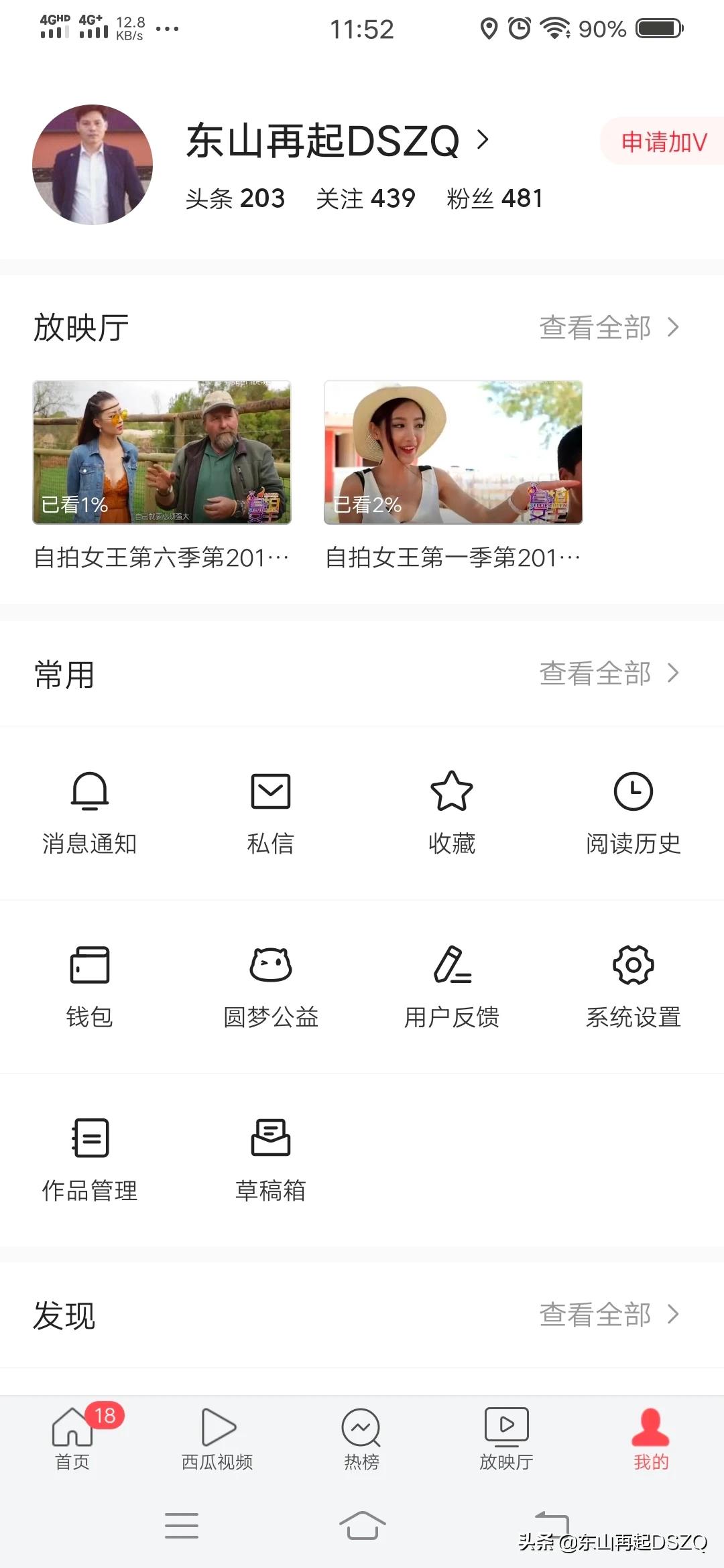The height and width of the screenshot is (1568, 724).
Task: Play the 自拍女王第一季 video
Action: click(x=453, y=452)
